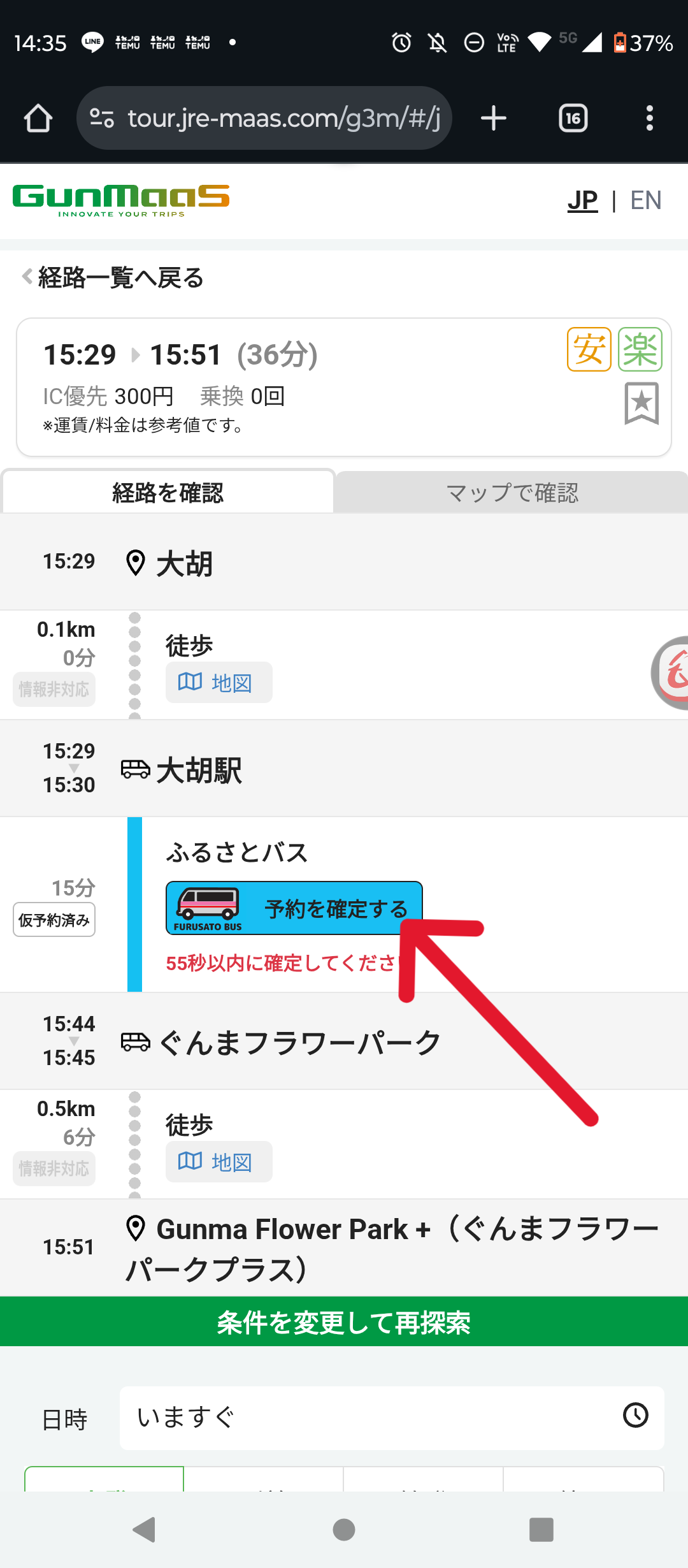Open a new browser tab
This screenshot has height=1568, width=688.
494,119
